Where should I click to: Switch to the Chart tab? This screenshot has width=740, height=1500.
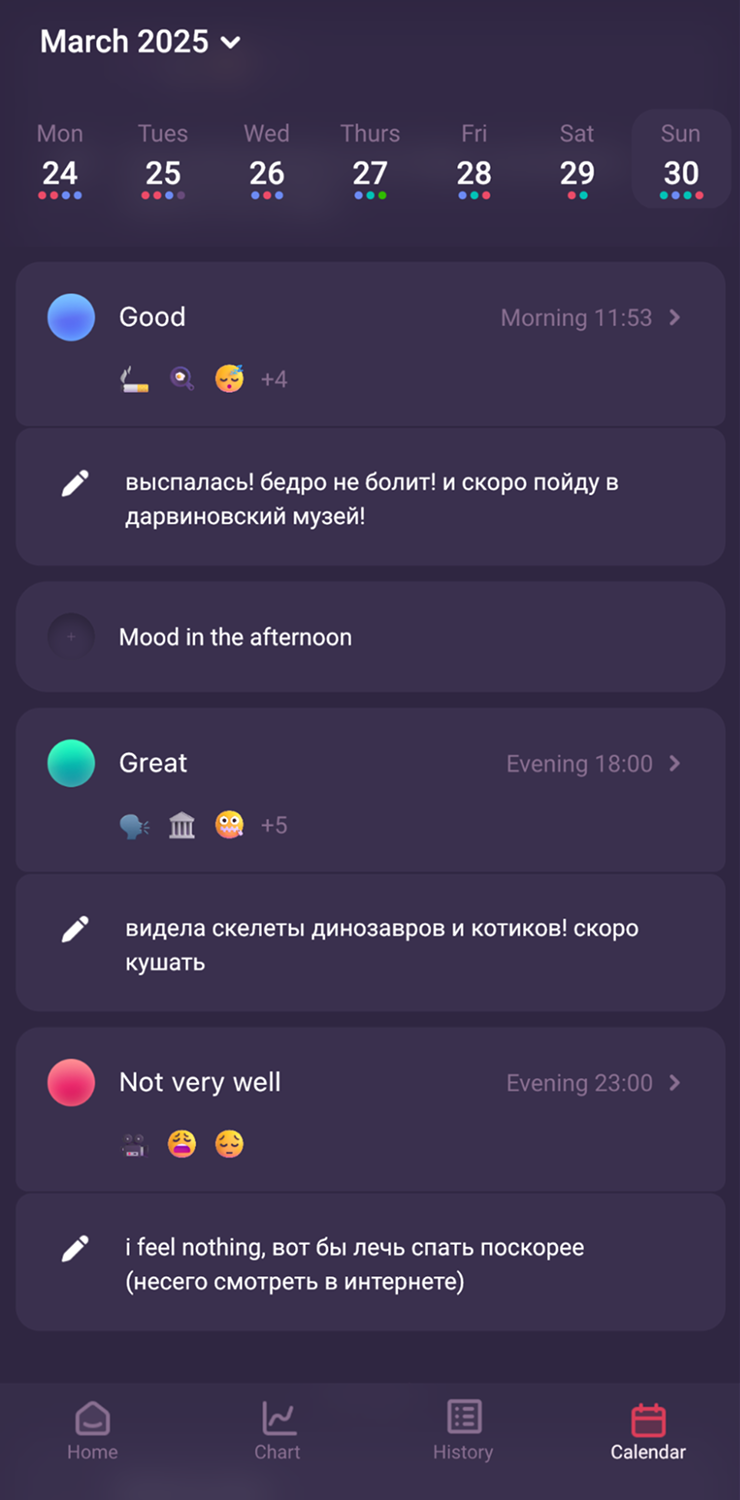click(277, 1430)
